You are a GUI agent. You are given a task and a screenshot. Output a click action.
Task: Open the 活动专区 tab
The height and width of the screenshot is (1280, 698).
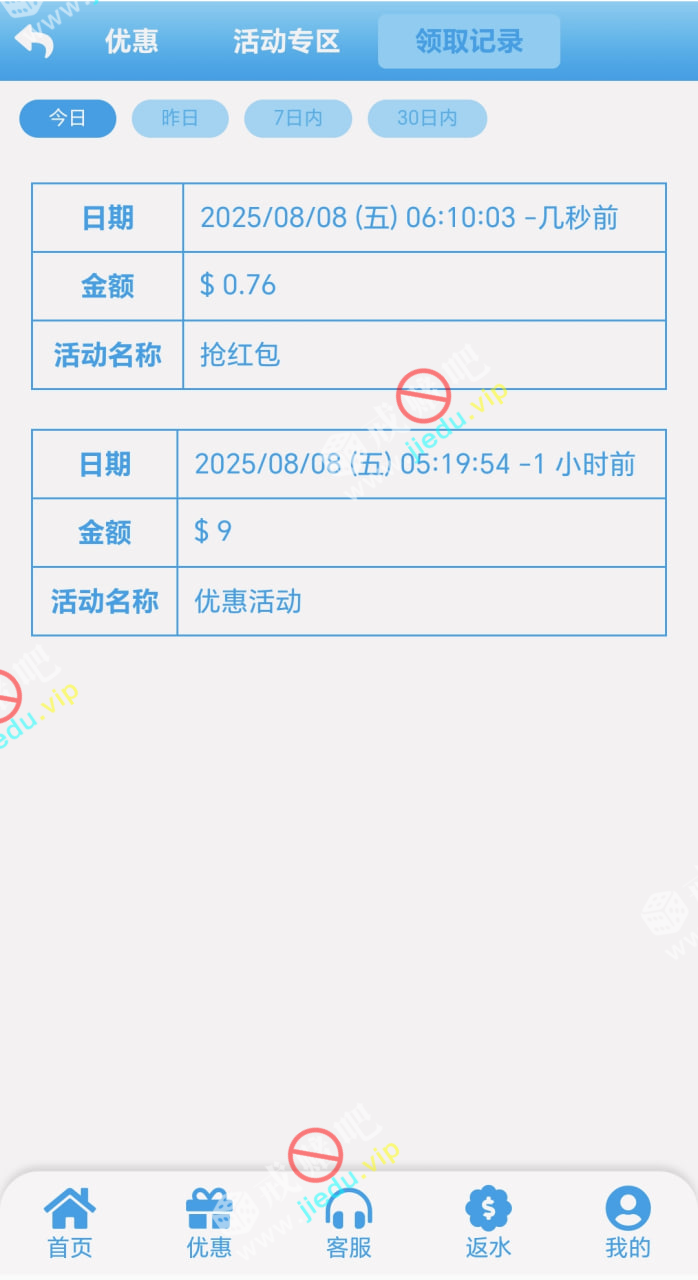point(286,41)
